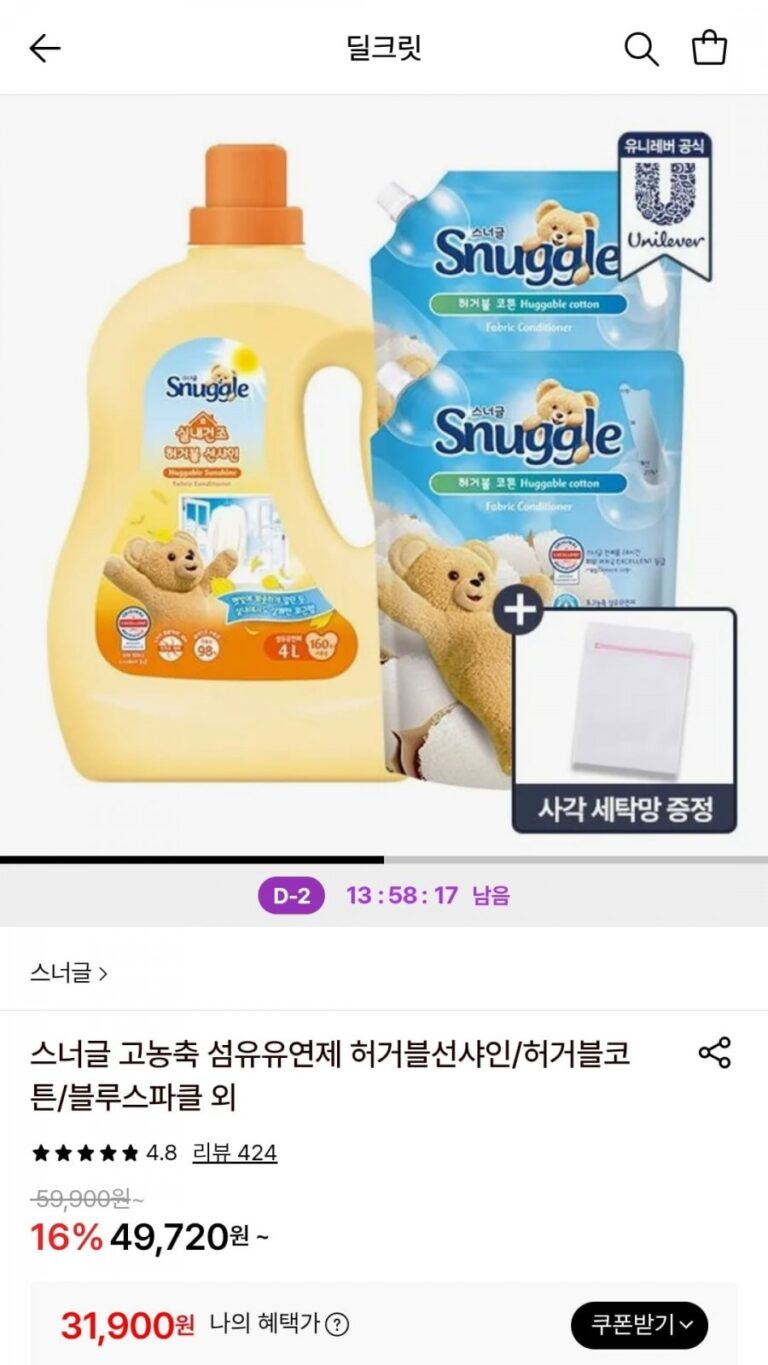Open the 스너글 brand link

pyautogui.click(x=69, y=972)
